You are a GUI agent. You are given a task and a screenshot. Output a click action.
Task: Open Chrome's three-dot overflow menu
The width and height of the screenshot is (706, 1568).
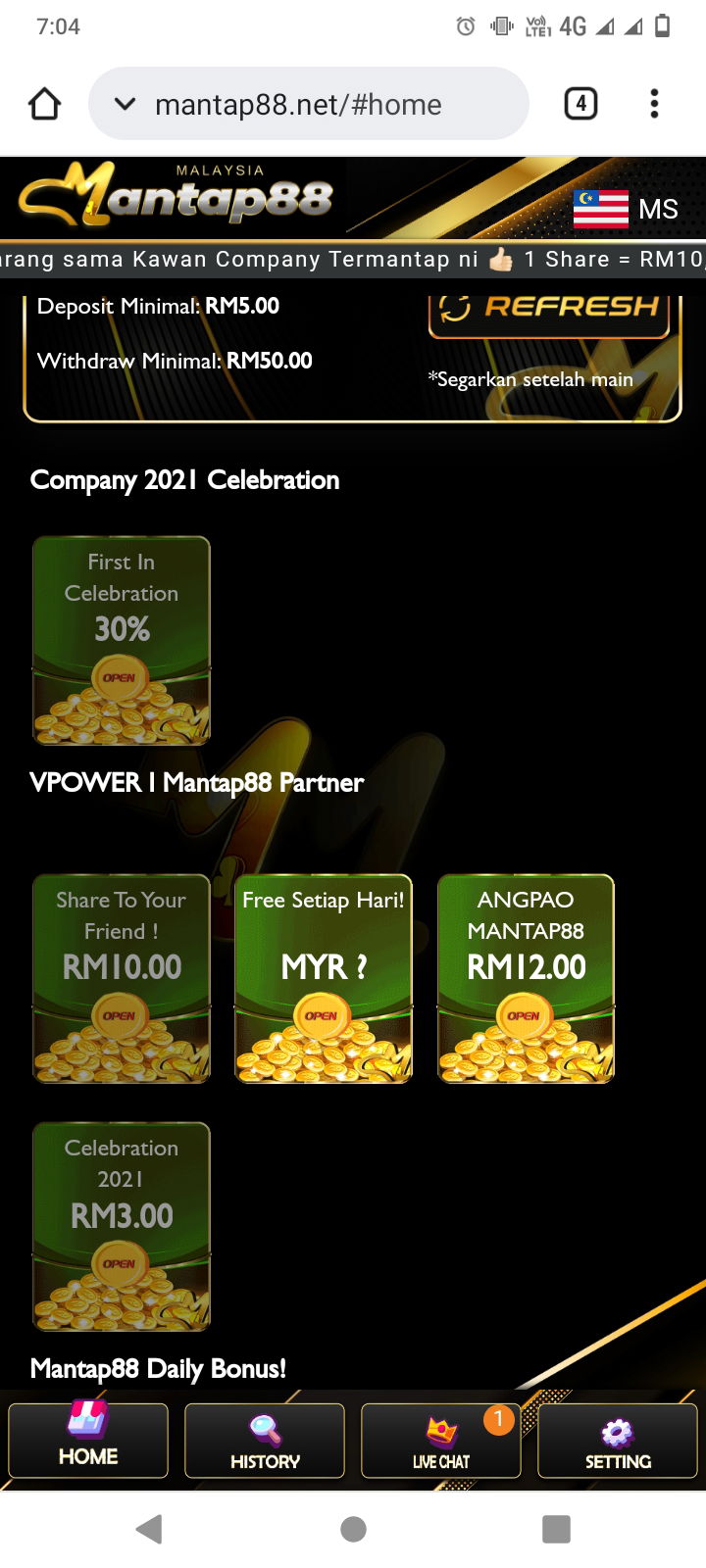coord(654,103)
